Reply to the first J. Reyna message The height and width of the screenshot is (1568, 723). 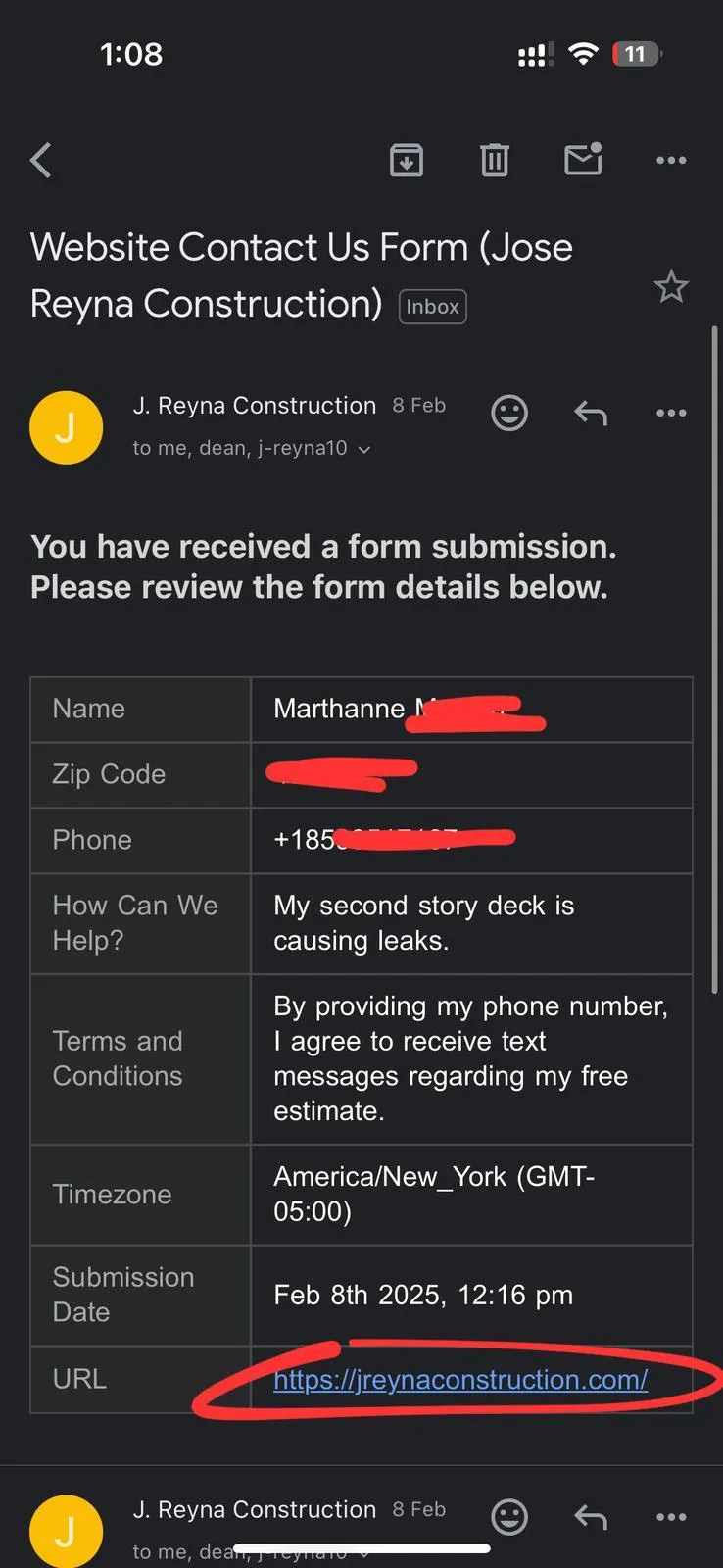pyautogui.click(x=591, y=413)
